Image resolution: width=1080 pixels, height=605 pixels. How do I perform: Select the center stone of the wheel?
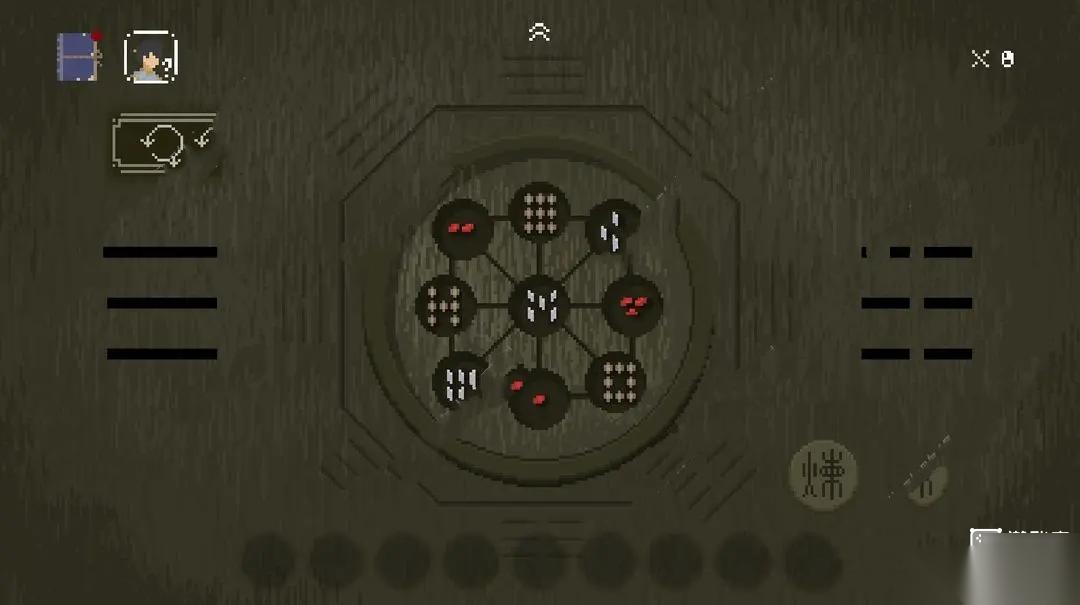(539, 304)
